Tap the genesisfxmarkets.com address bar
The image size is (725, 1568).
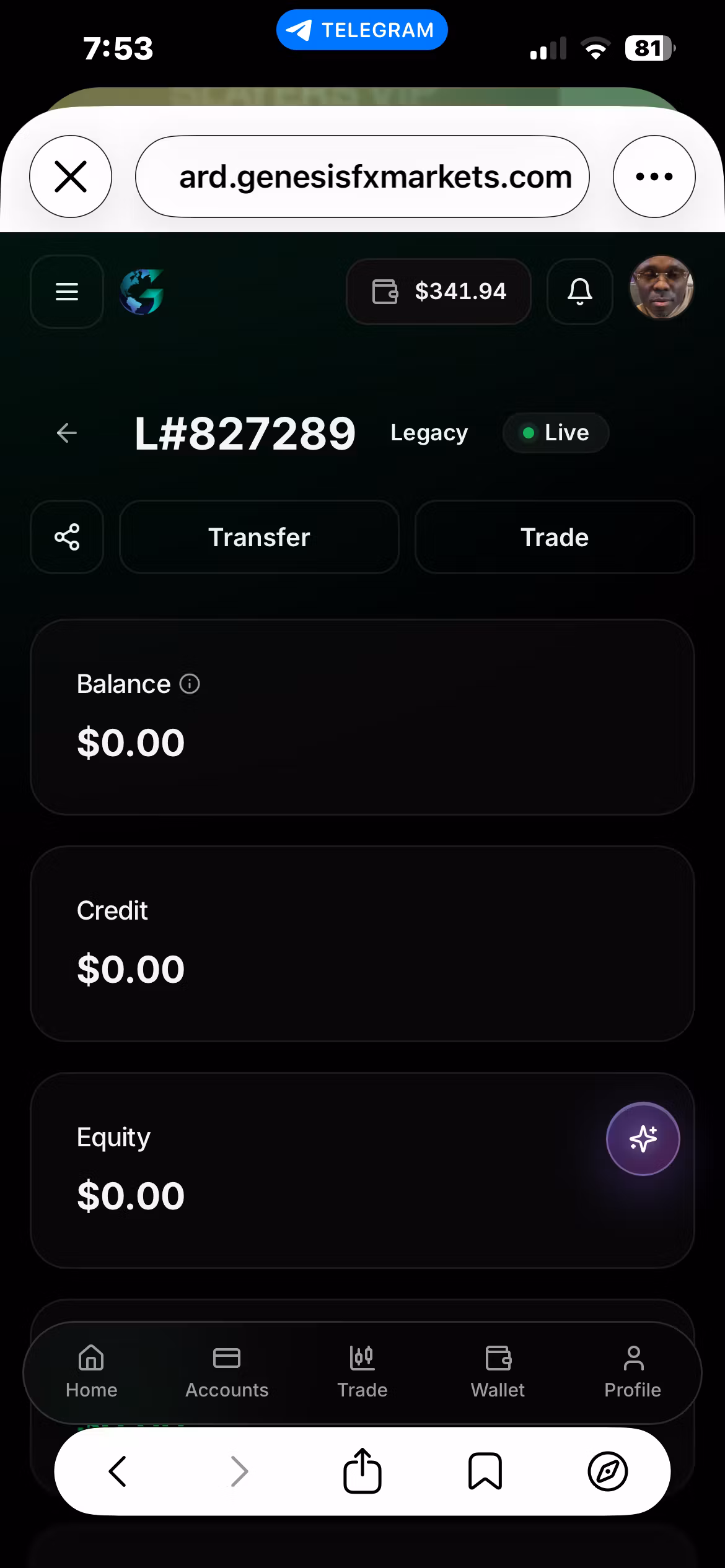362,176
